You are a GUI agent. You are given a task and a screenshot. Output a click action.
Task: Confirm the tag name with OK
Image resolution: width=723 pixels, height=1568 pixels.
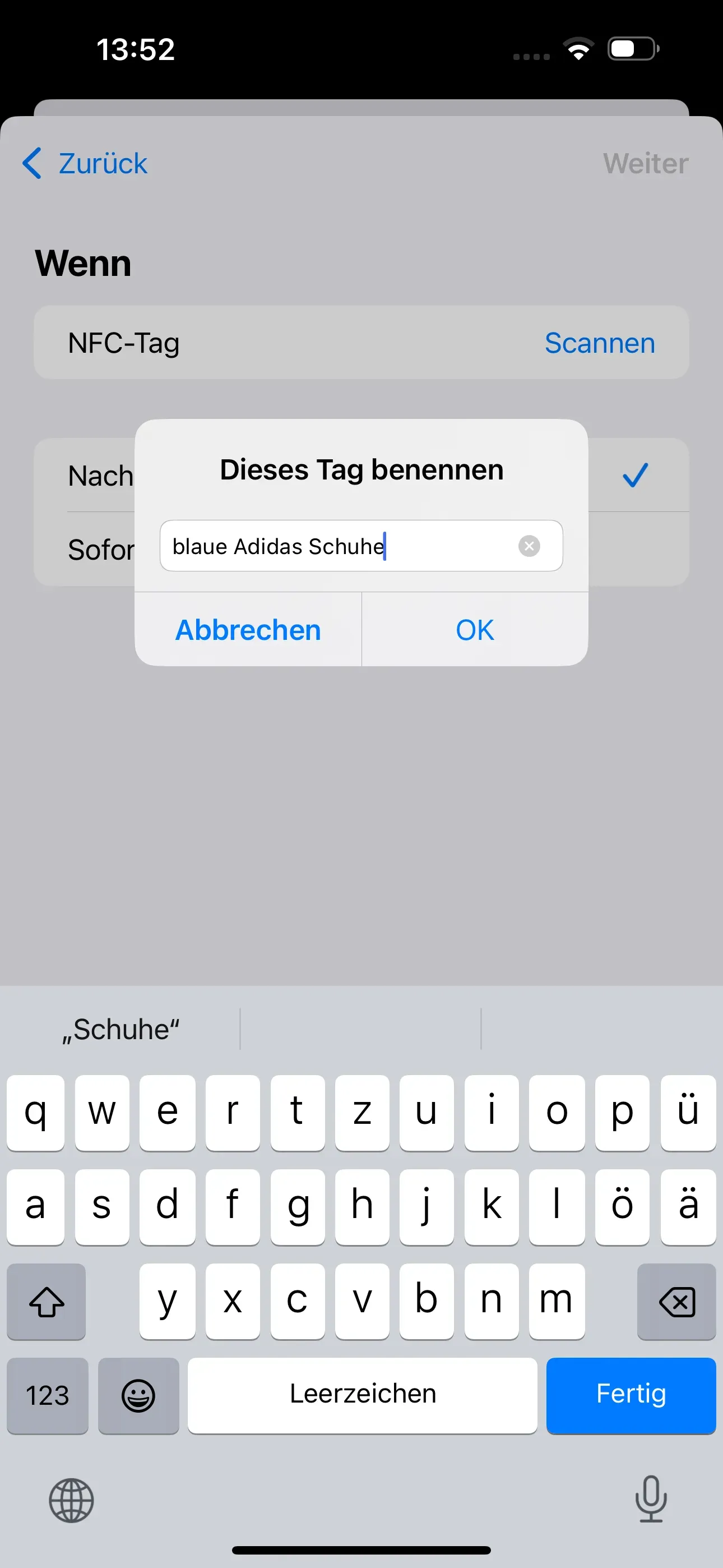point(474,629)
